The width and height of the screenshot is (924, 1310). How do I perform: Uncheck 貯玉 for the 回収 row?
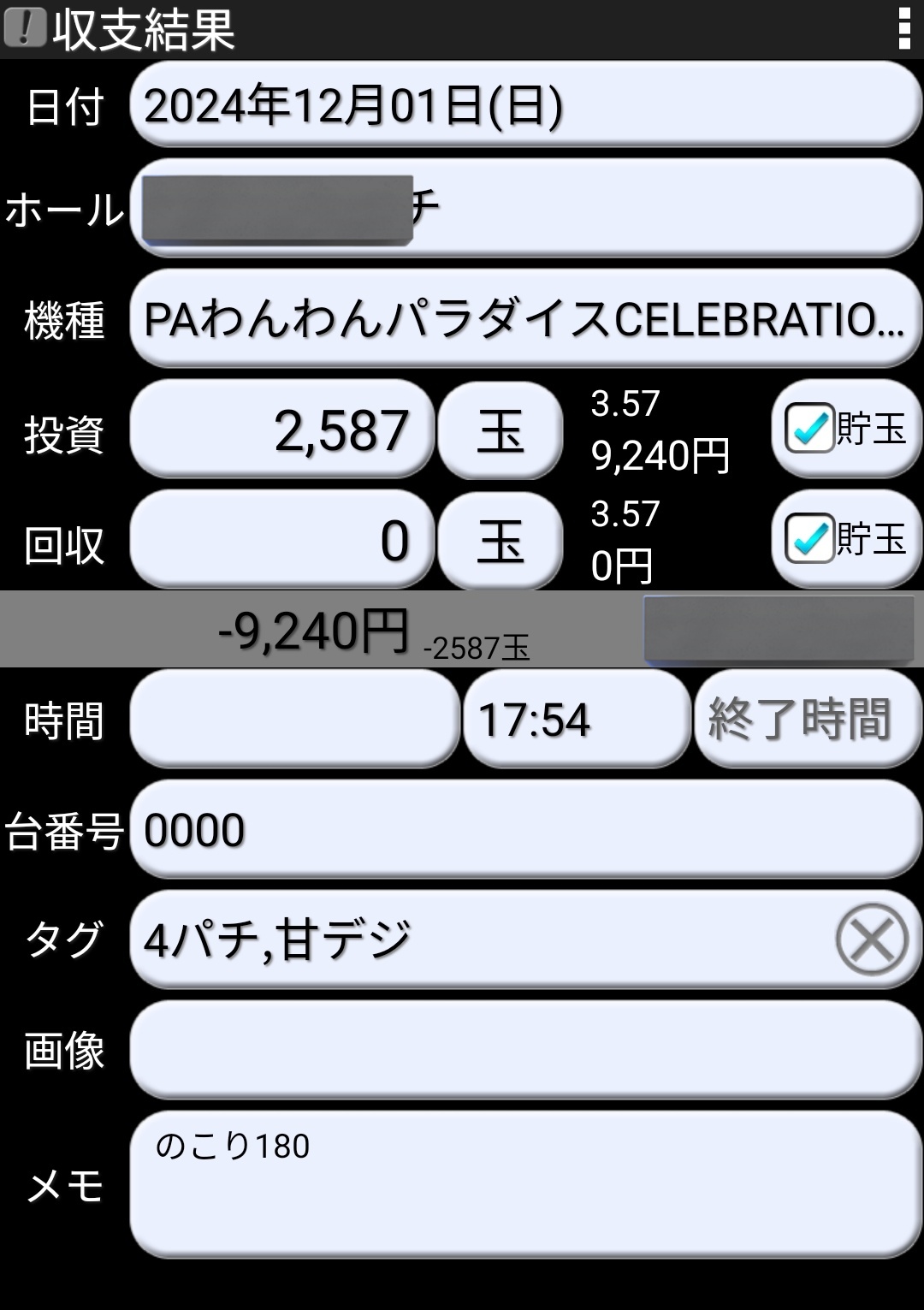point(810,538)
